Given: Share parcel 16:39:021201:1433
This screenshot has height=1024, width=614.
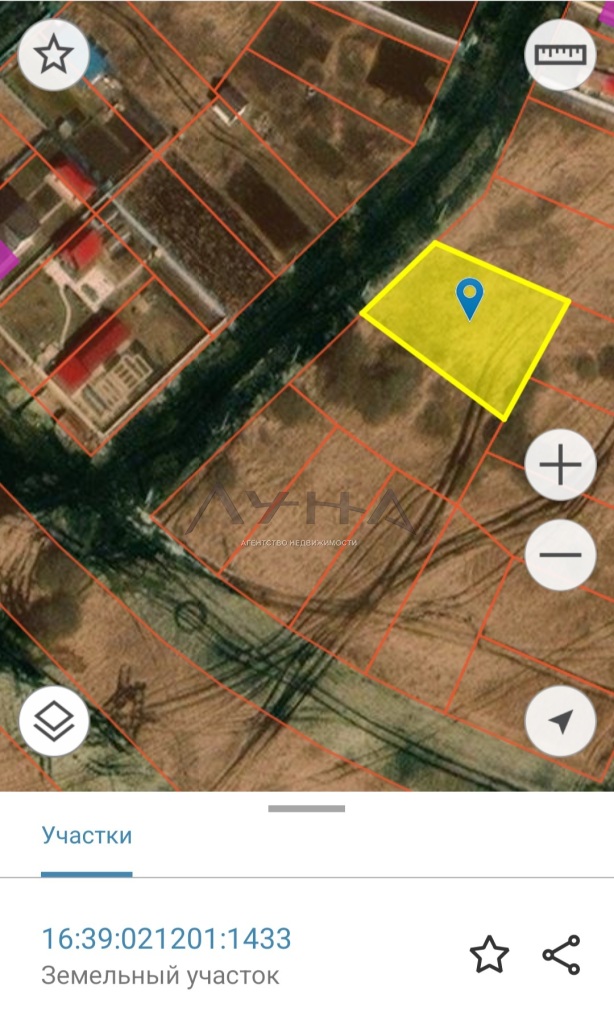Looking at the screenshot, I should (562, 954).
